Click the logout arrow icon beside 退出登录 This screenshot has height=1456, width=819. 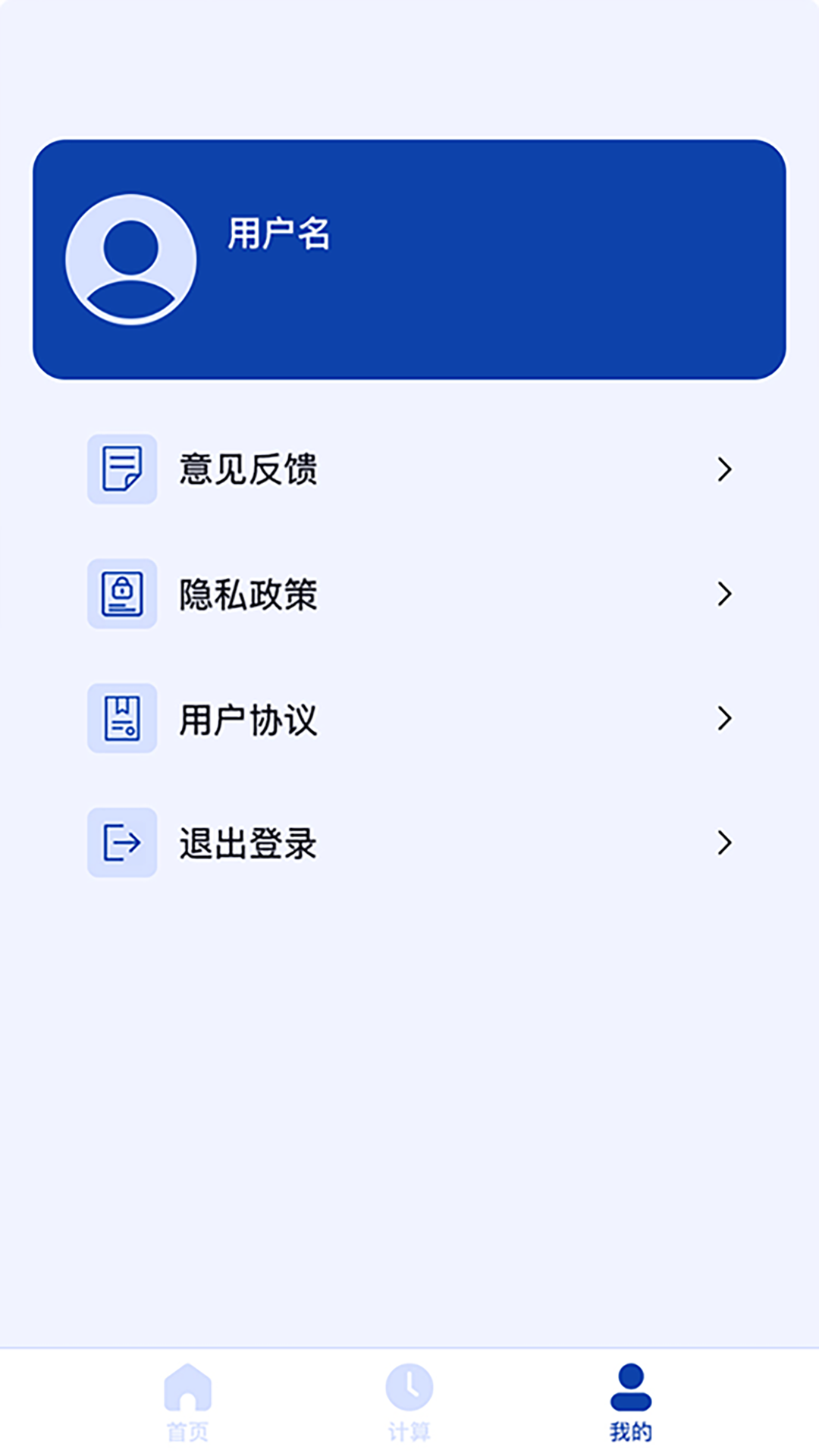coord(122,842)
